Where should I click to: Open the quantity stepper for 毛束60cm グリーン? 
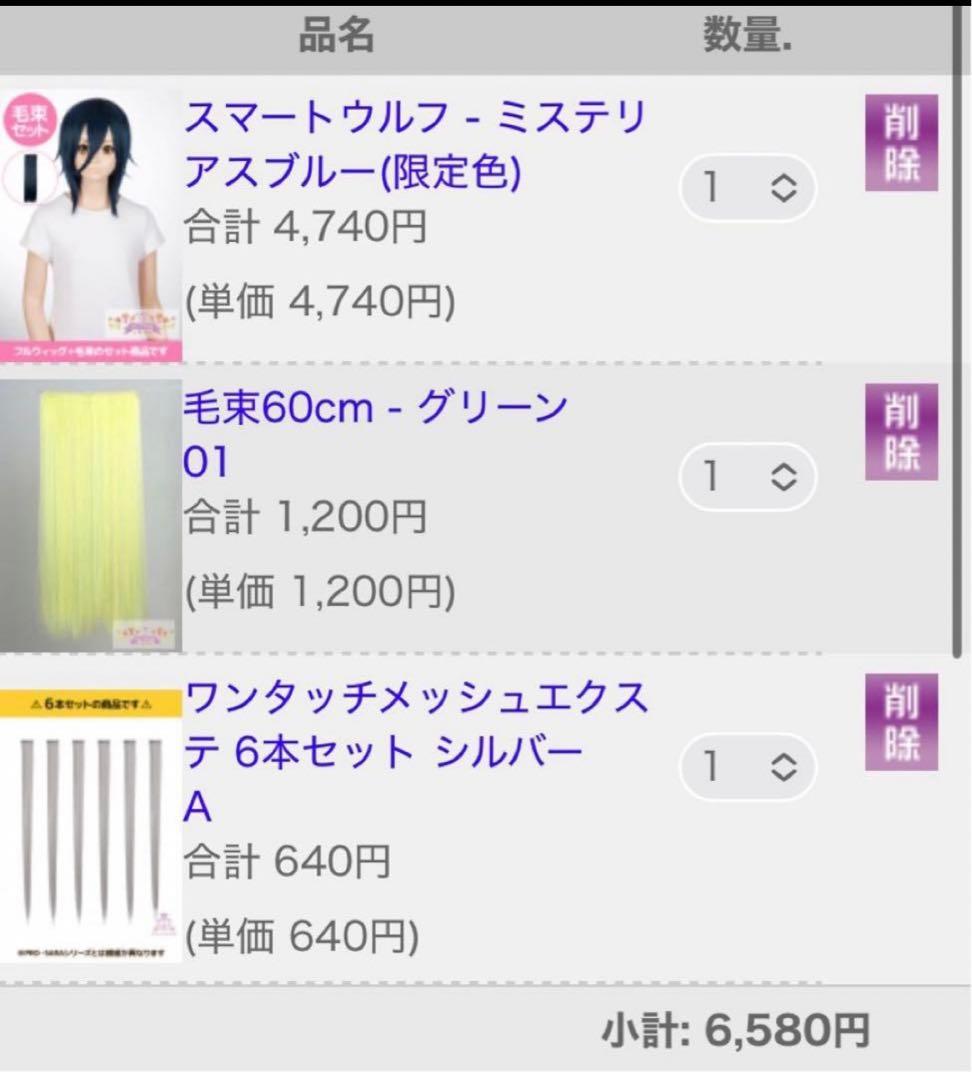coord(746,477)
